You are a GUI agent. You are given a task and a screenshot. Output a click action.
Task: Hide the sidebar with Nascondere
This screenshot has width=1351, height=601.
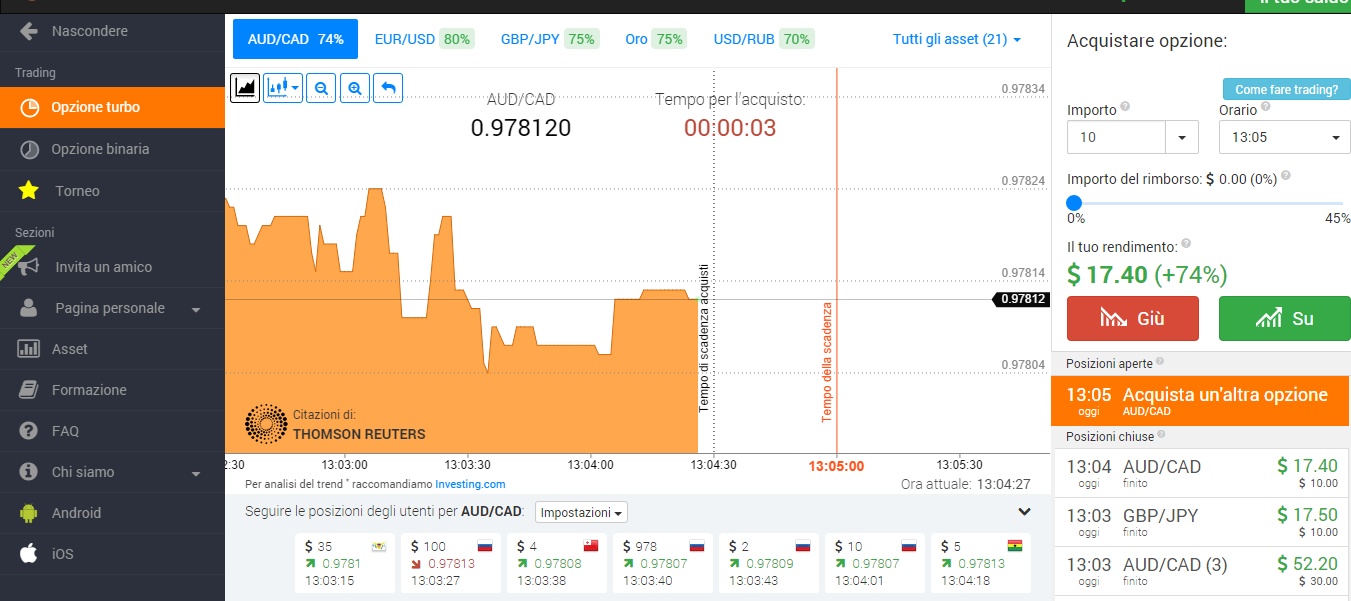coord(88,31)
